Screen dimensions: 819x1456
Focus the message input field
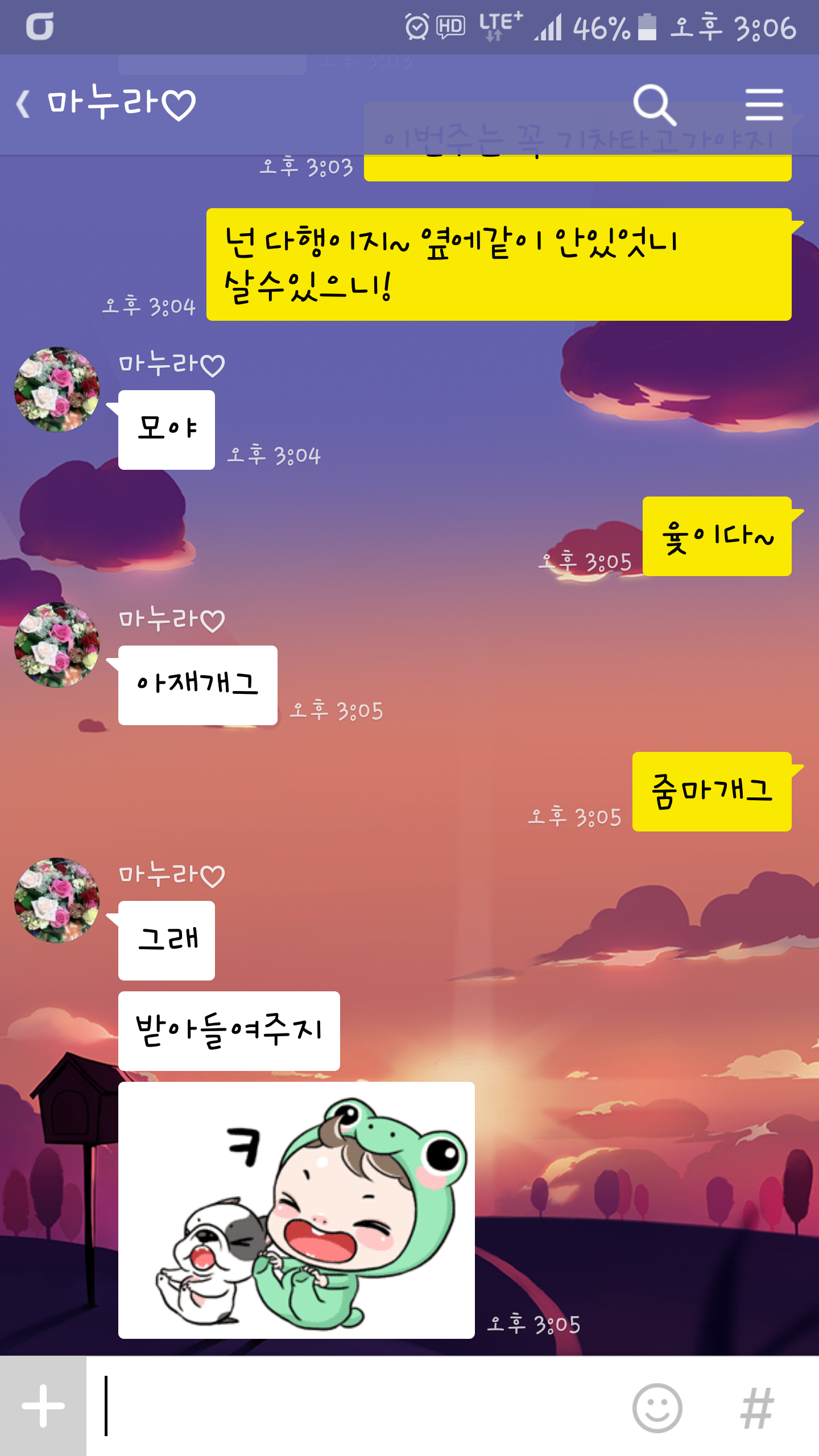(358, 1406)
